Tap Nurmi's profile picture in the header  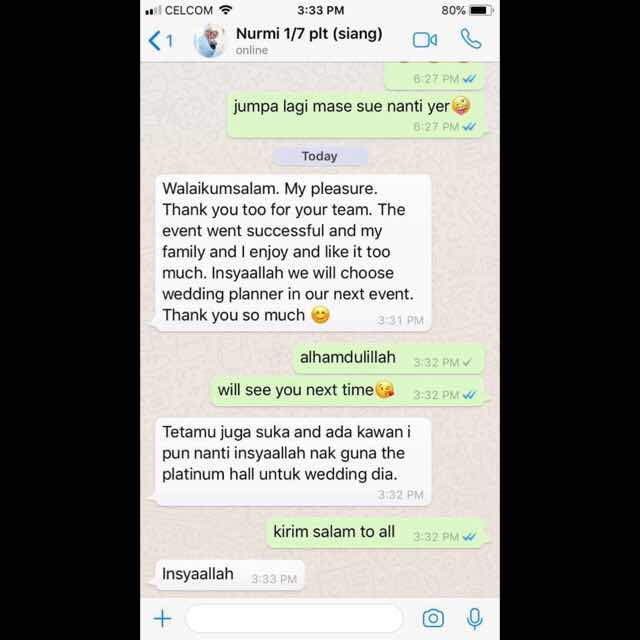click(209, 40)
